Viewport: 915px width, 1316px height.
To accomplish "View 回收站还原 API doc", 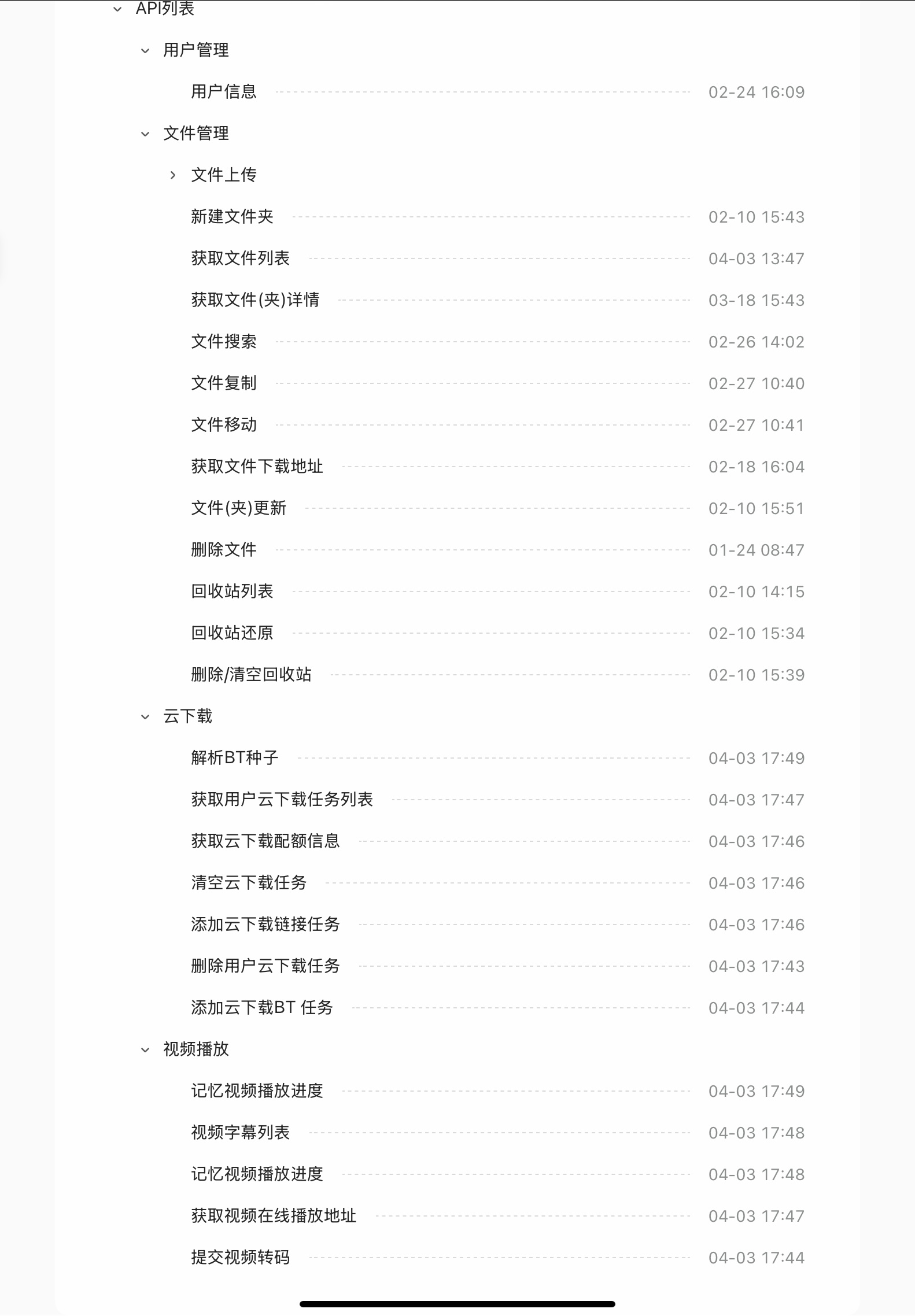I will 232,633.
